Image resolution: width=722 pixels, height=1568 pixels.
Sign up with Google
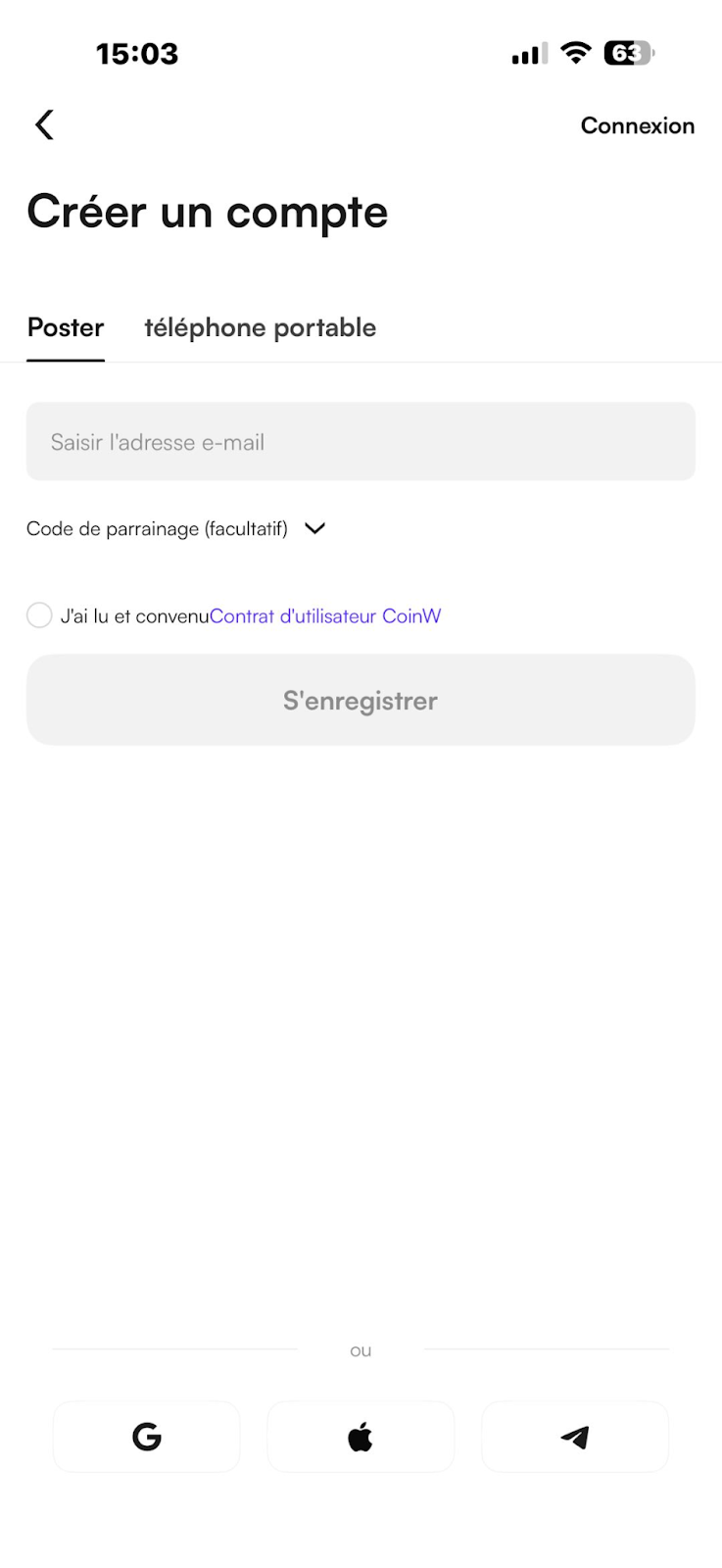[x=146, y=1437]
